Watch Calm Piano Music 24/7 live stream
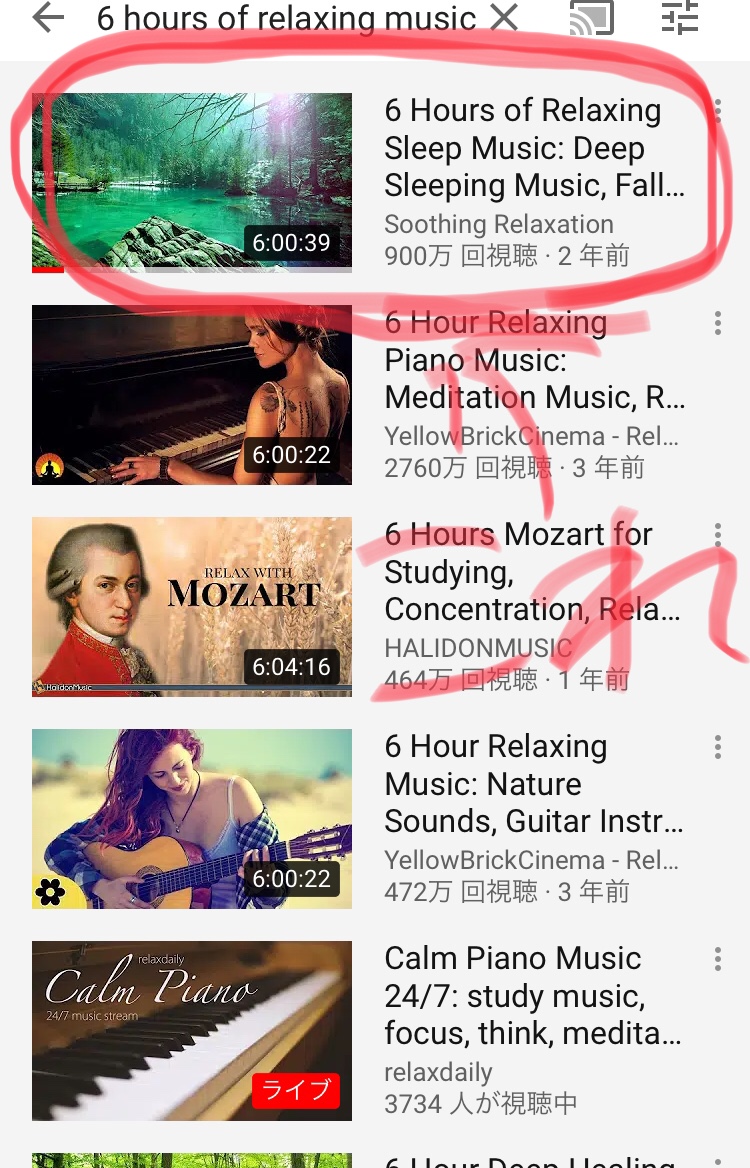Viewport: 750px width, 1168px height. pos(192,1031)
